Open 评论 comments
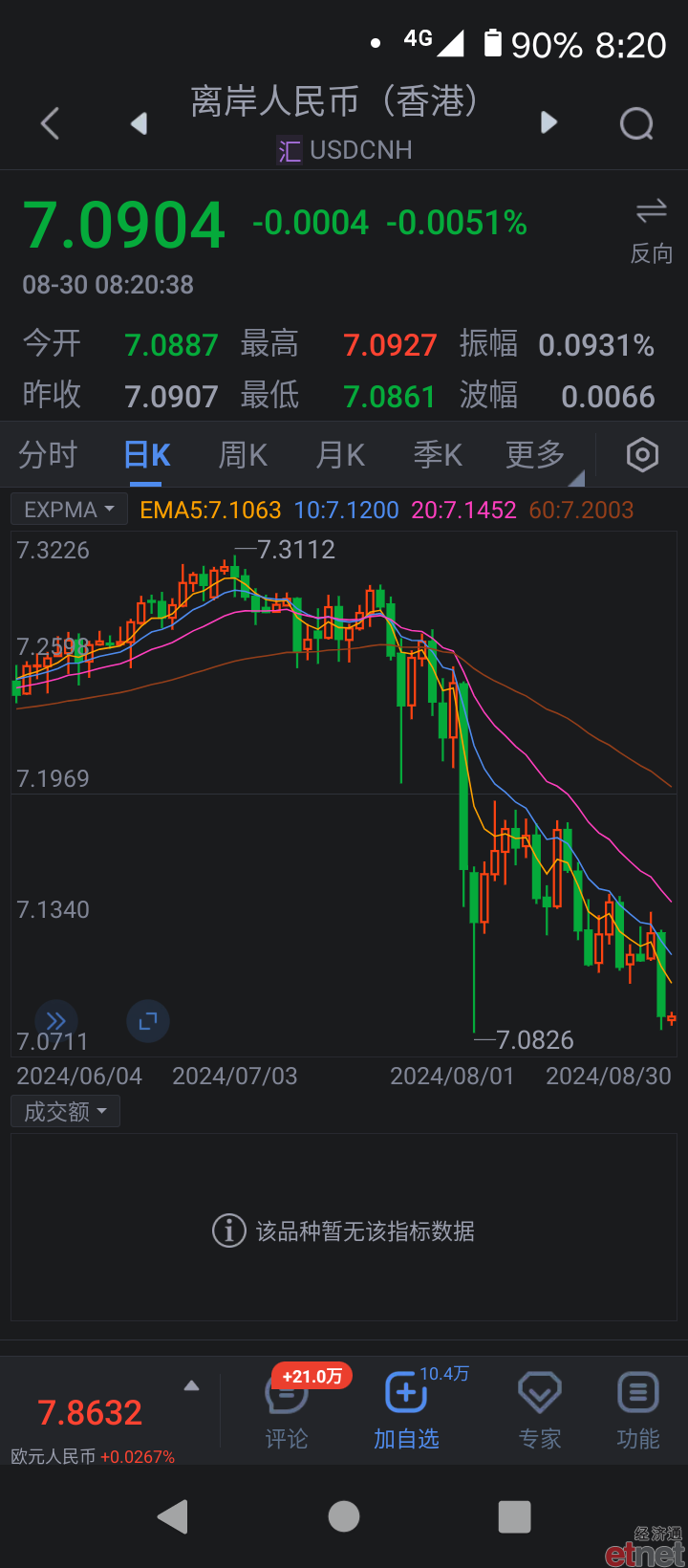 click(x=287, y=1411)
